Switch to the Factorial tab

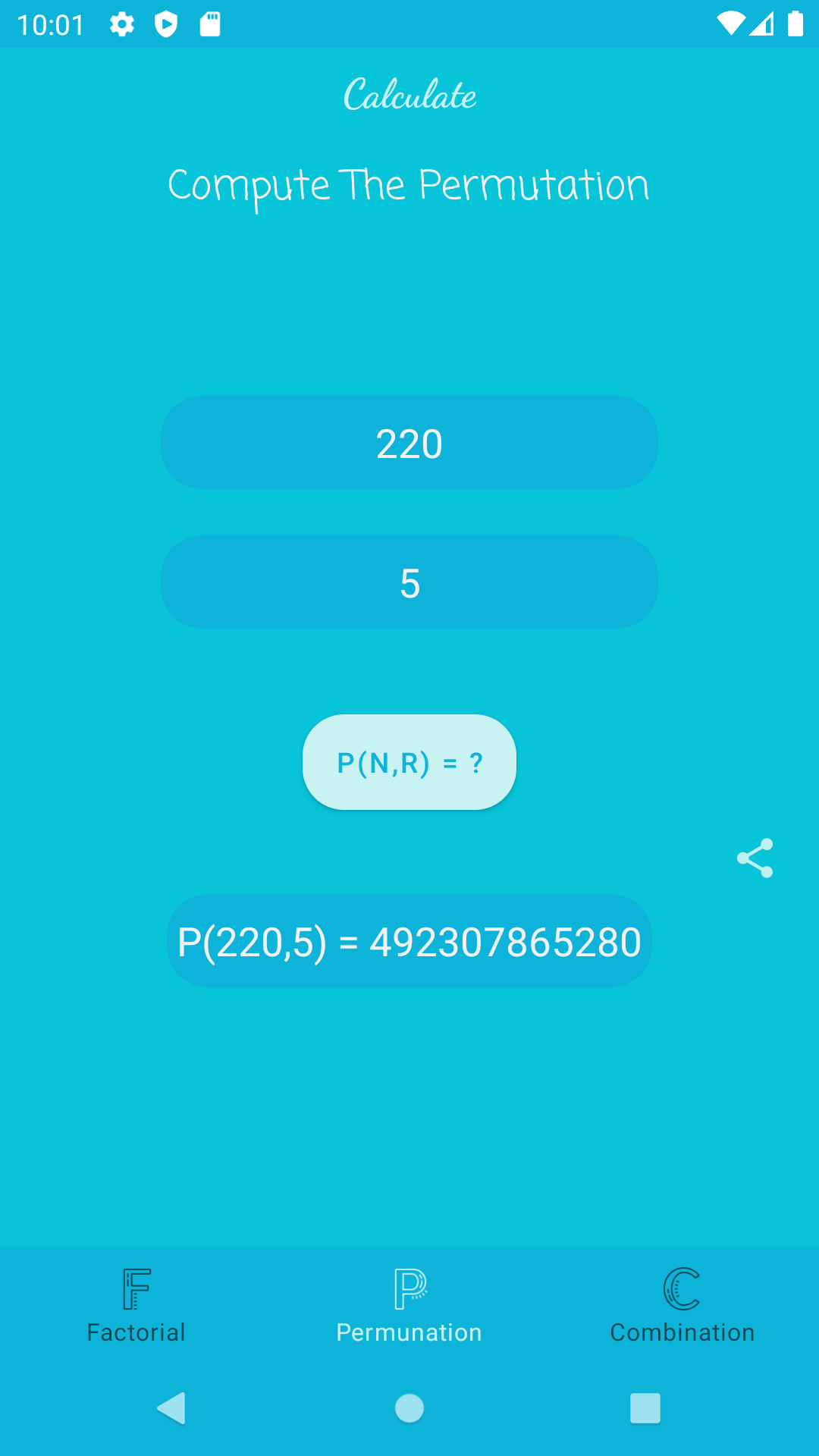pos(136,1306)
